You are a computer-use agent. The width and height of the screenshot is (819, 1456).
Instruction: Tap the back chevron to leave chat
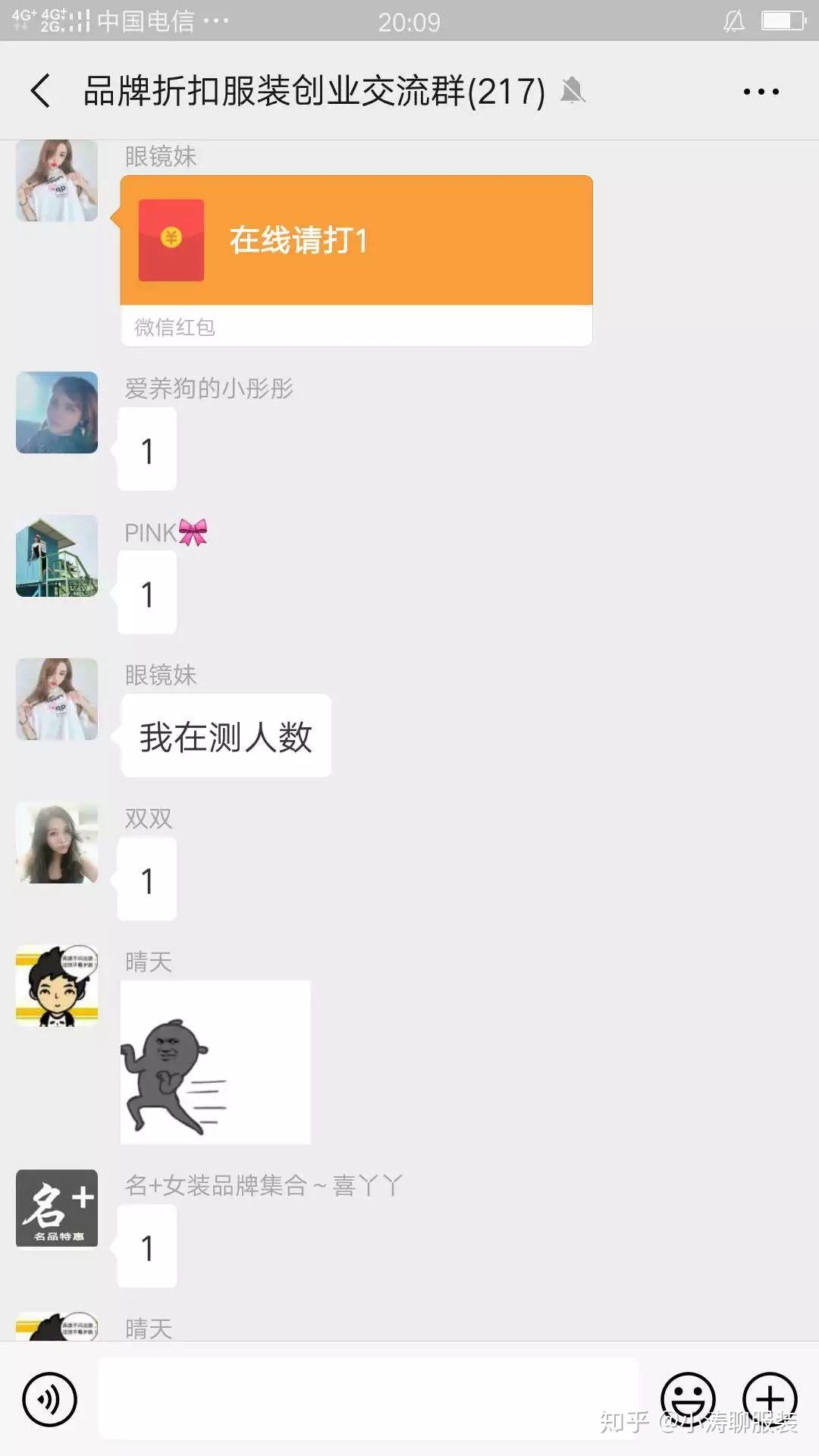[38, 90]
